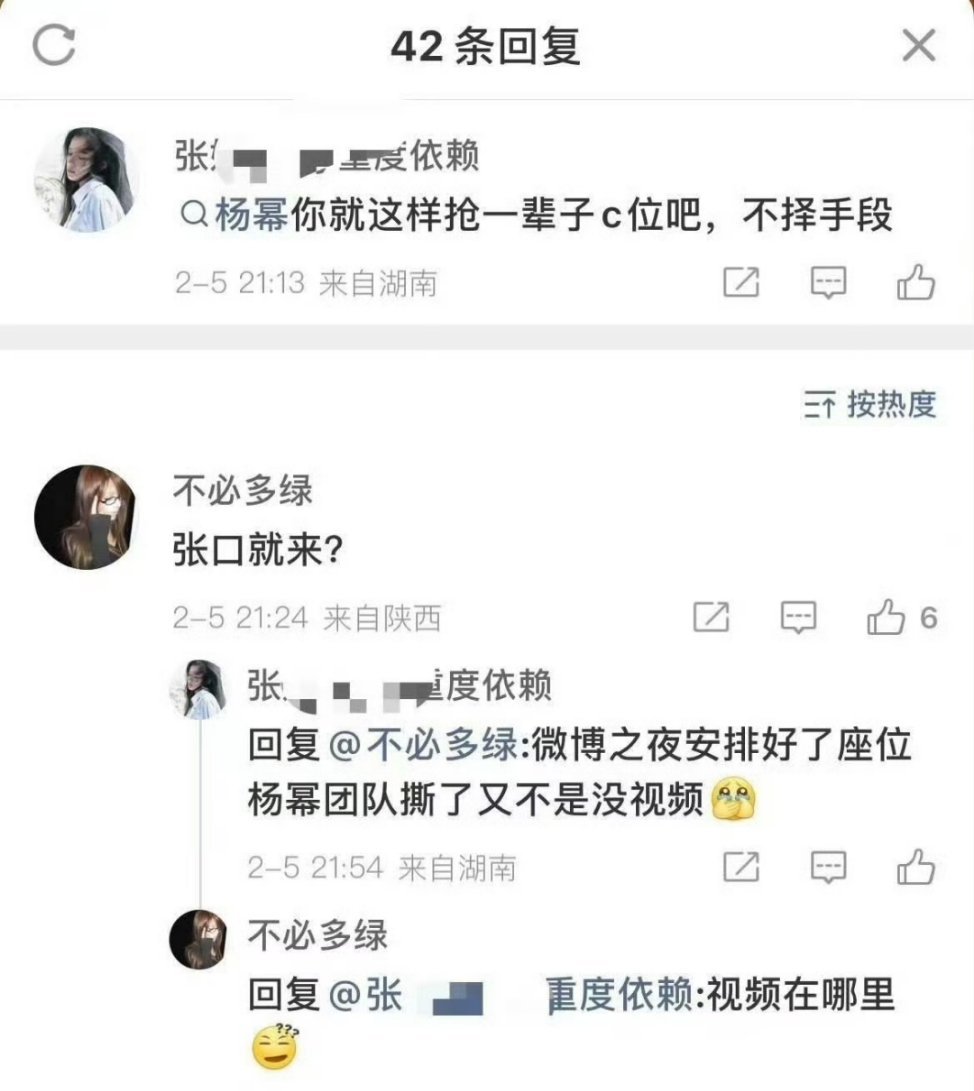
Task: Open the 杨幂 topic link
Action: point(250,212)
